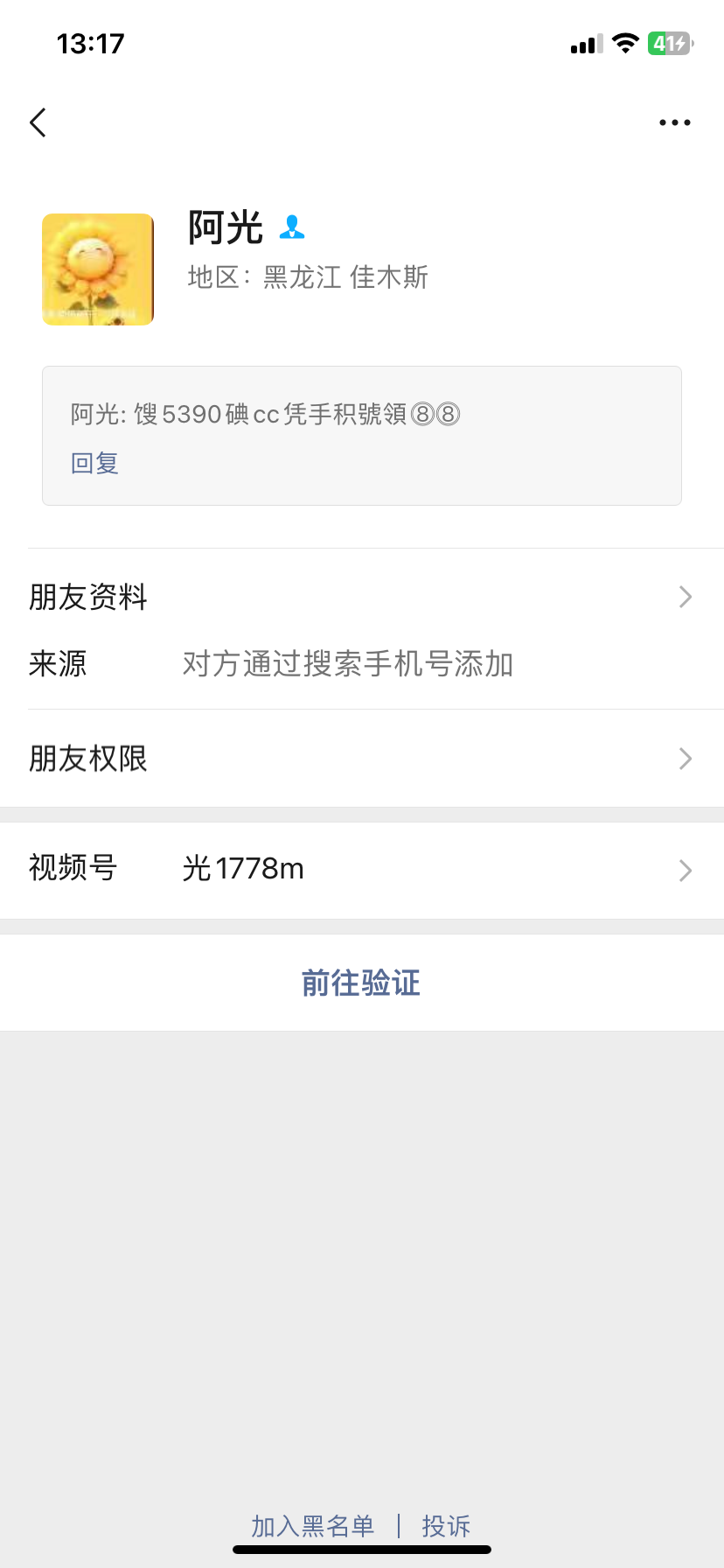Open 朋友权限 settings

tap(362, 759)
